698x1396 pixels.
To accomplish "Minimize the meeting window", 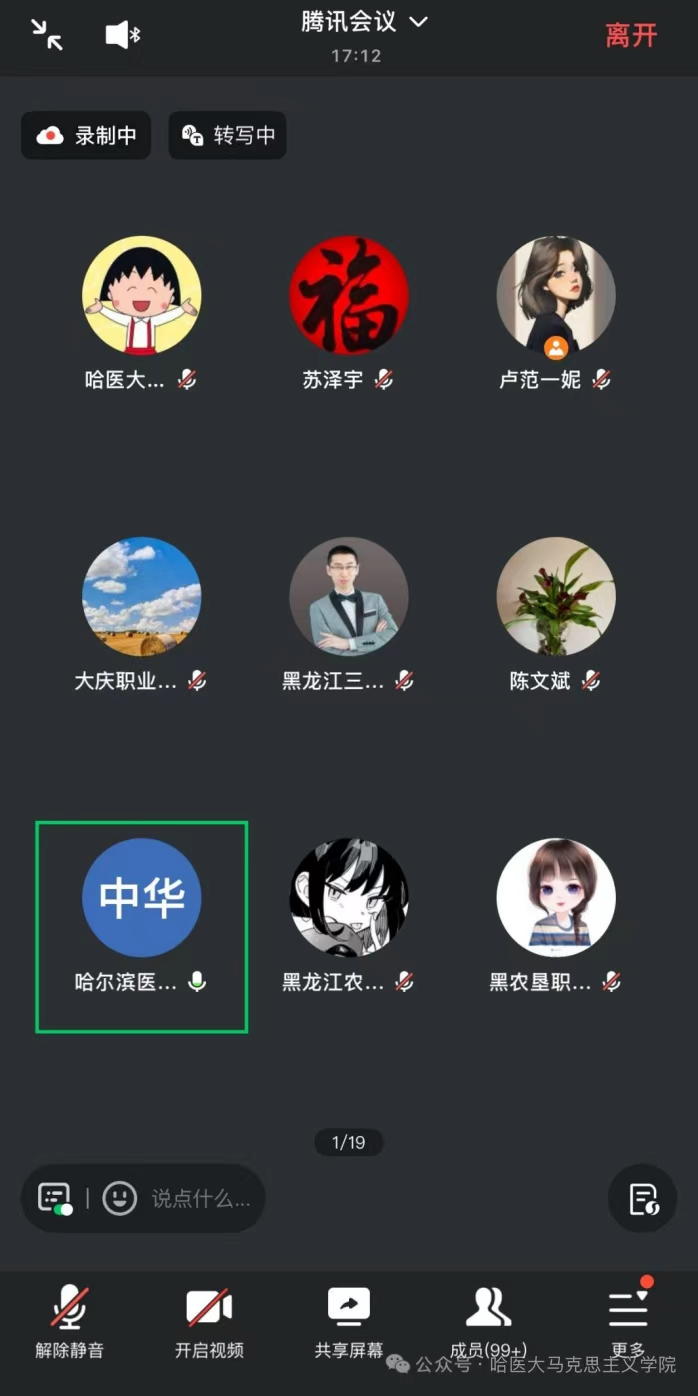I will (x=46, y=35).
